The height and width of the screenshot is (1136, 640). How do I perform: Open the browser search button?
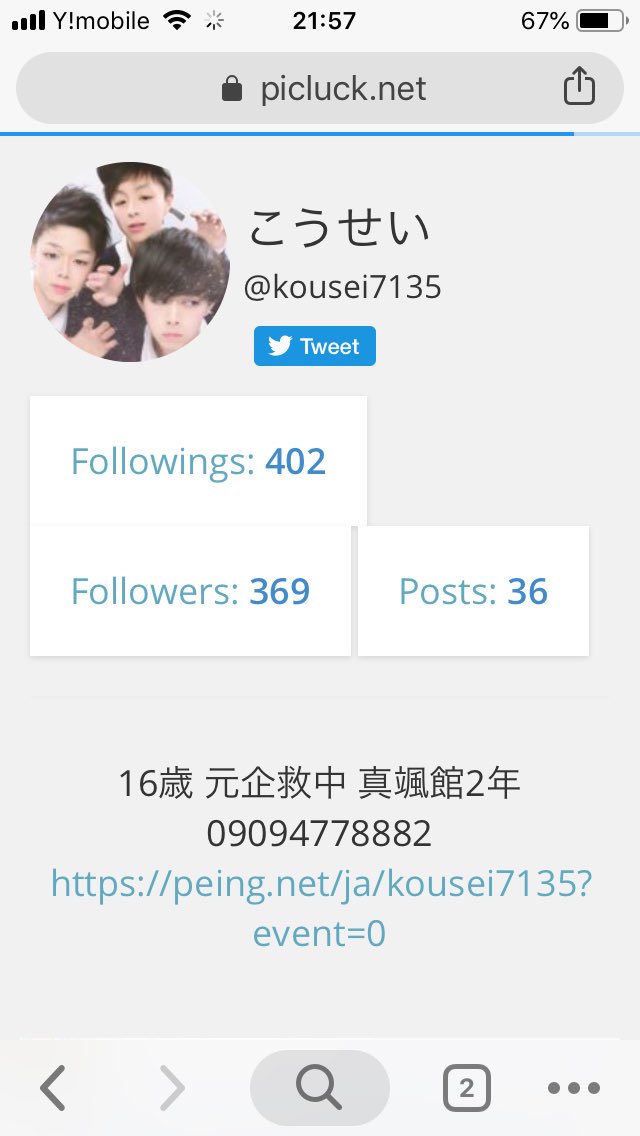pos(319,1088)
